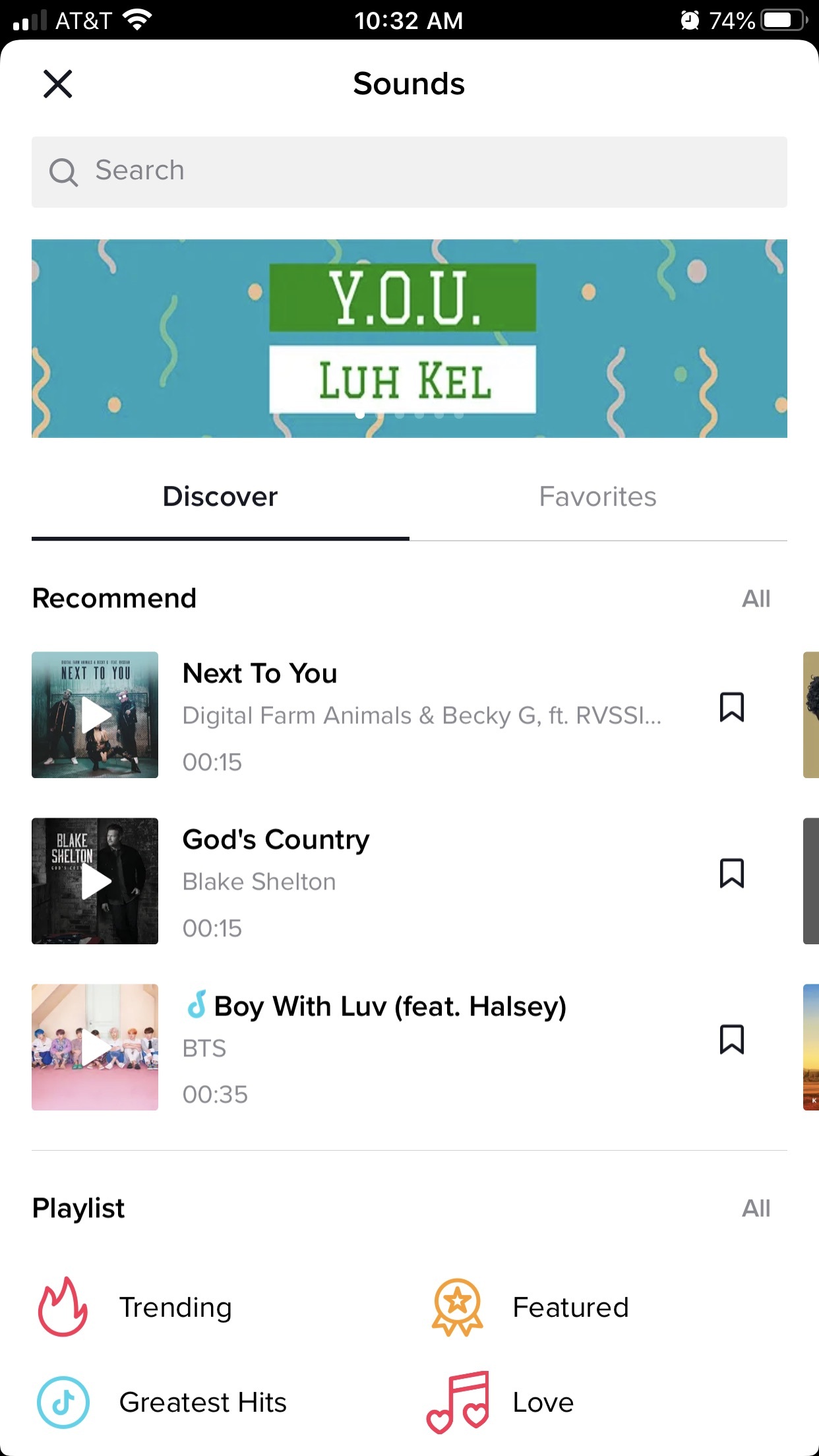
Task: Open the Y.O.U. Luh Kel banner
Action: click(x=409, y=338)
